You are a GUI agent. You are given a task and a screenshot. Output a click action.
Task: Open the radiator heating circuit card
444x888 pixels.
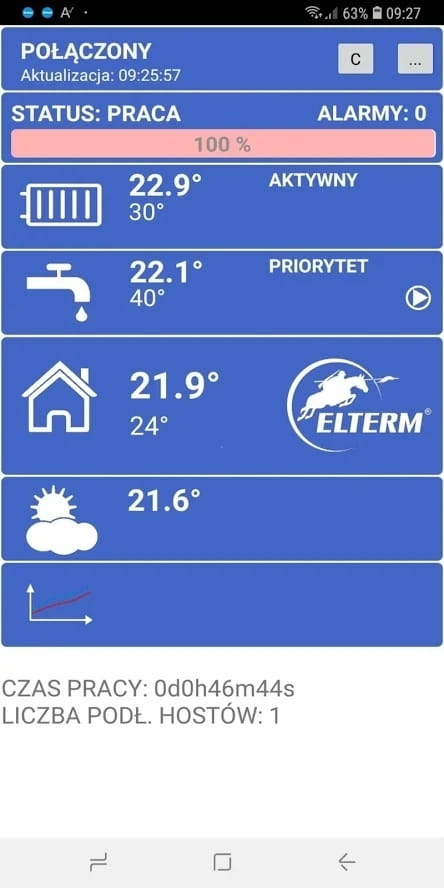click(222, 207)
